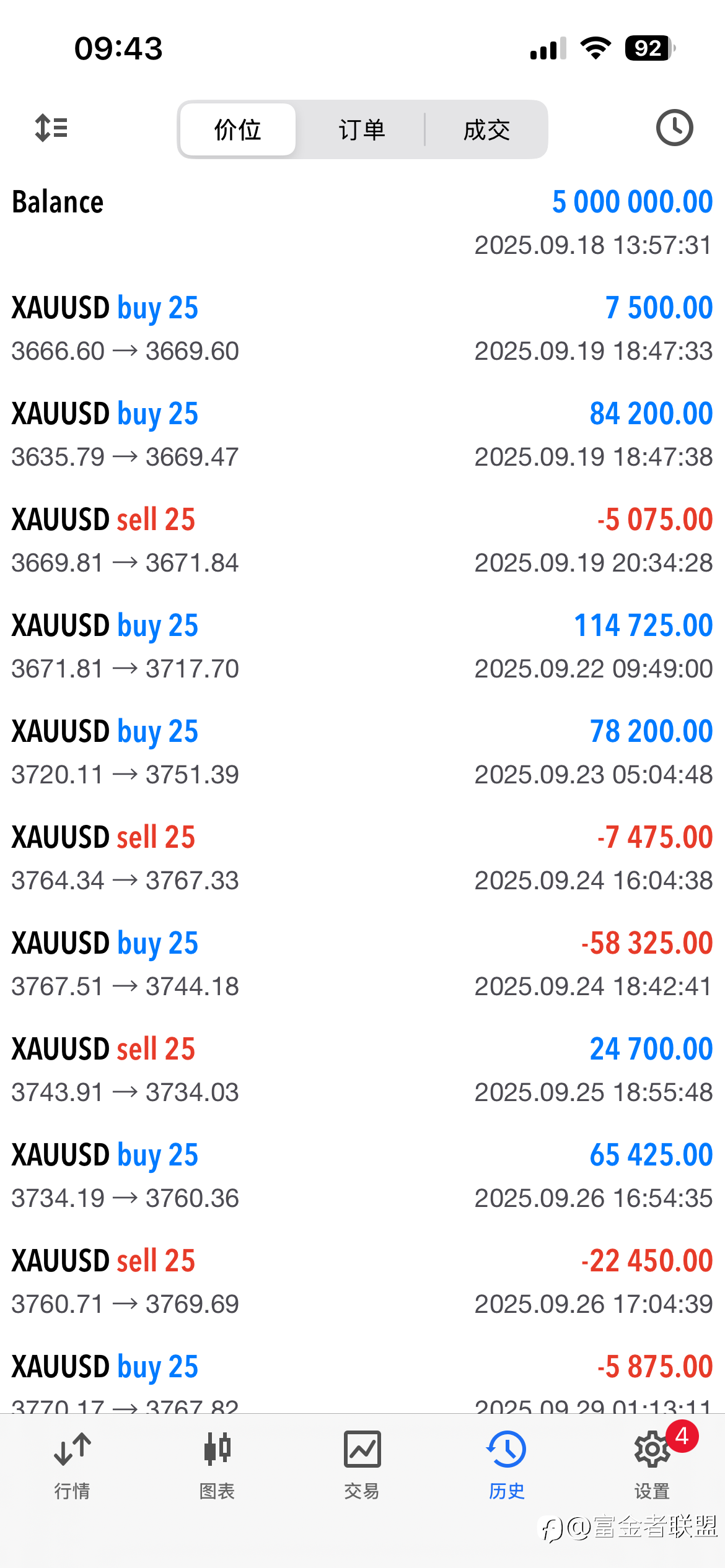725x1568 pixels.
Task: Switch to the 订单 segment
Action: pos(362,130)
